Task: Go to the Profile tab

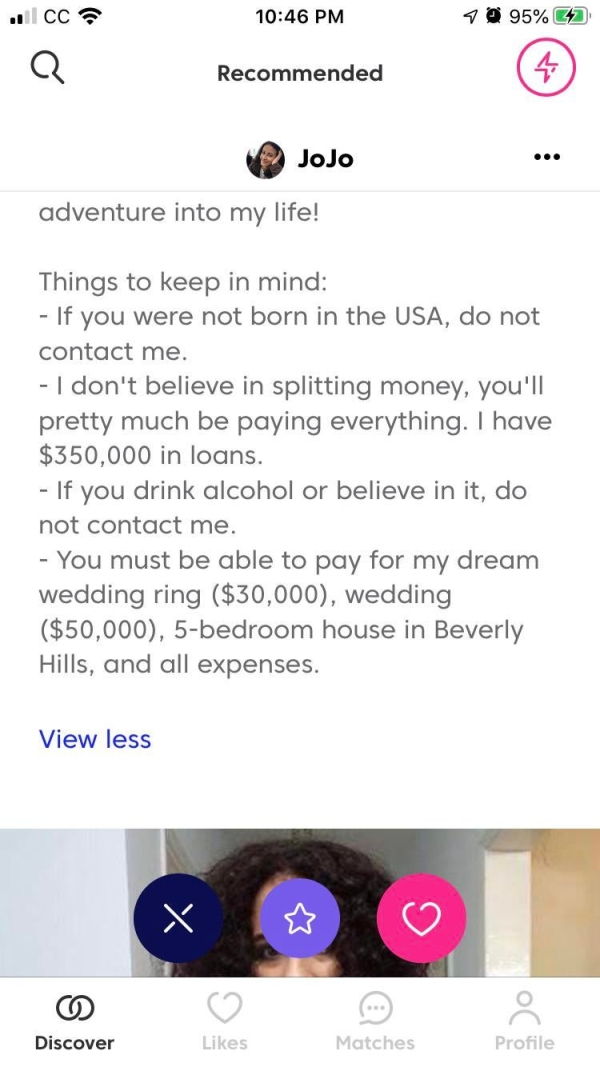Action: click(x=524, y=1021)
